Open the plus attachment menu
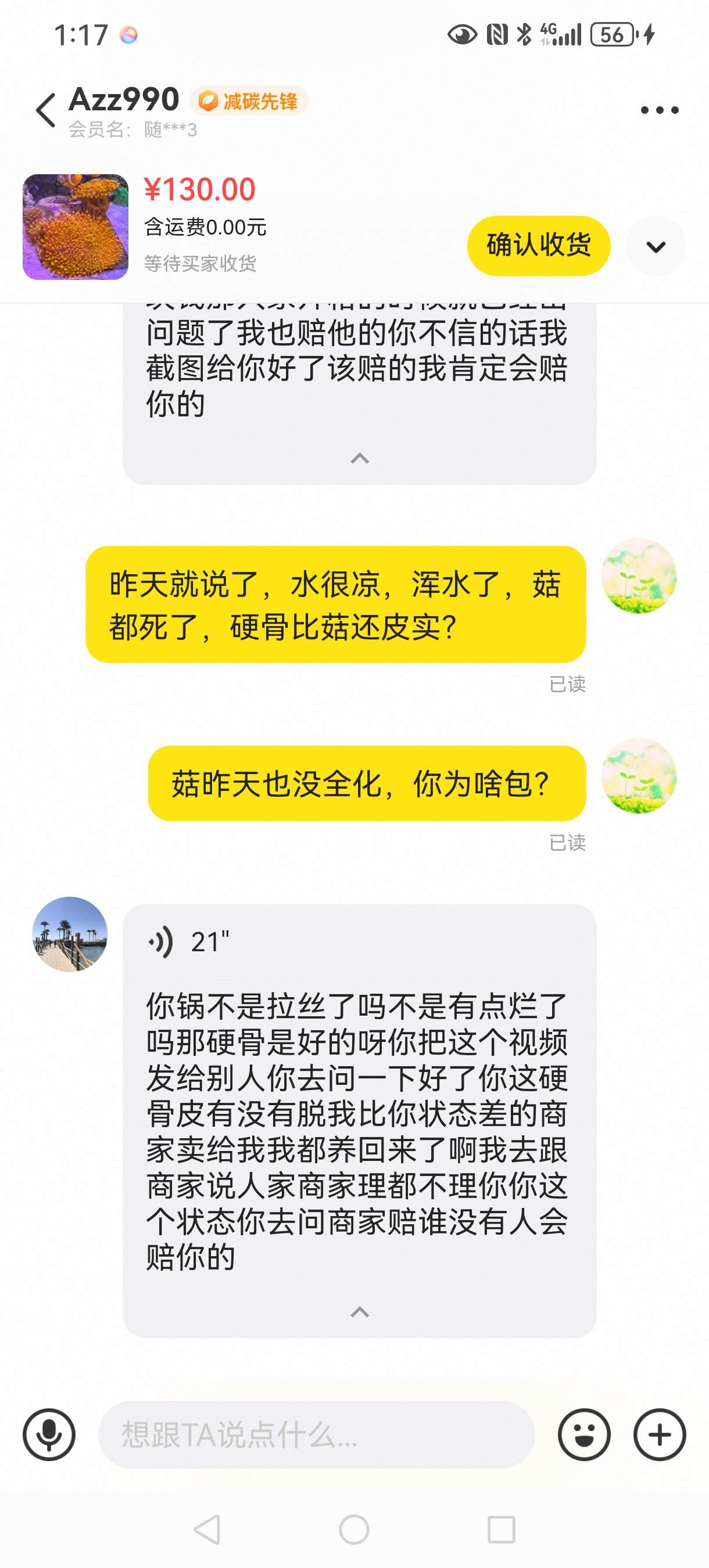The height and width of the screenshot is (1568, 709). (x=660, y=1434)
